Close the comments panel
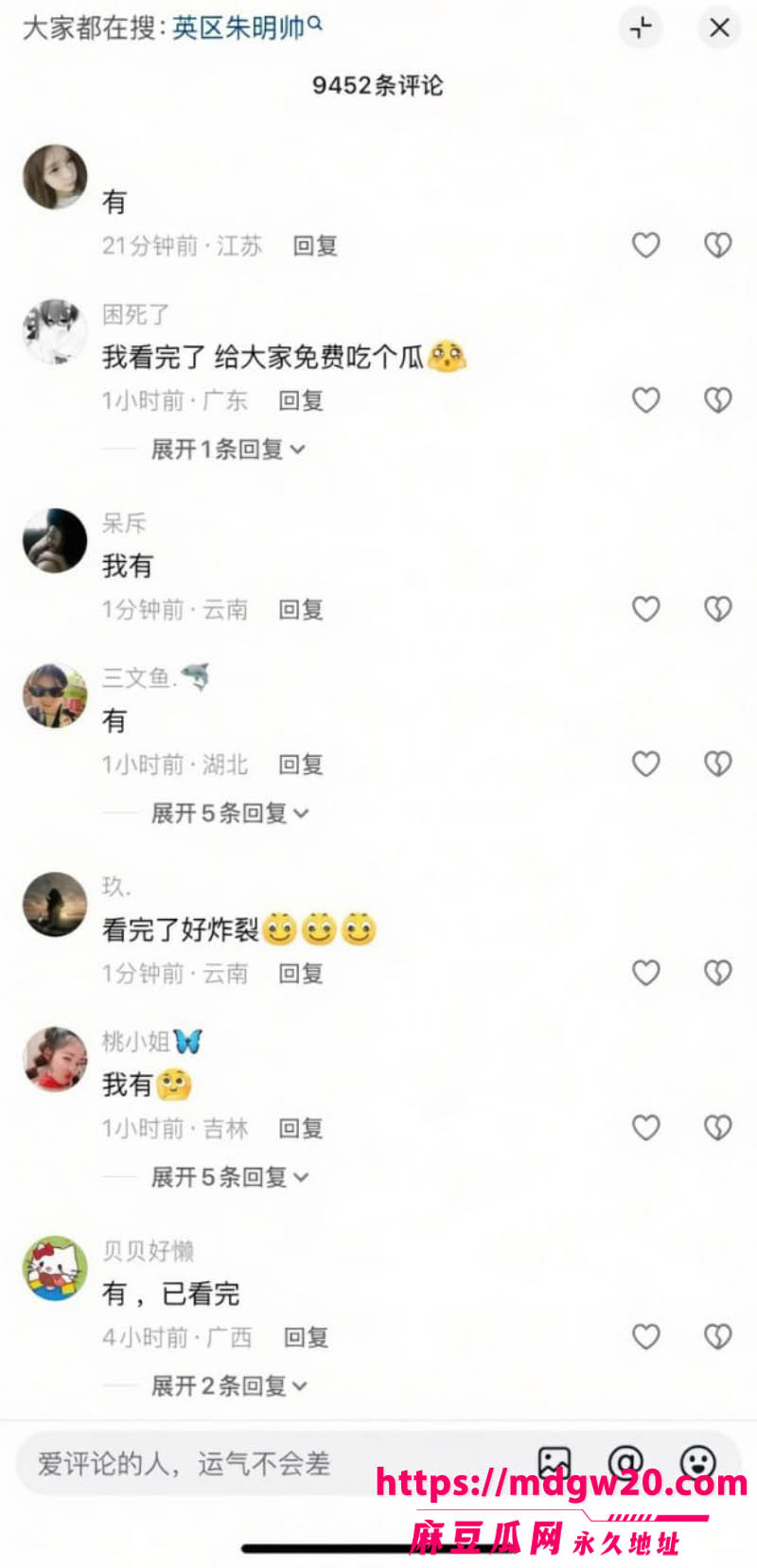Viewport: 757px width, 1568px height. tap(719, 27)
